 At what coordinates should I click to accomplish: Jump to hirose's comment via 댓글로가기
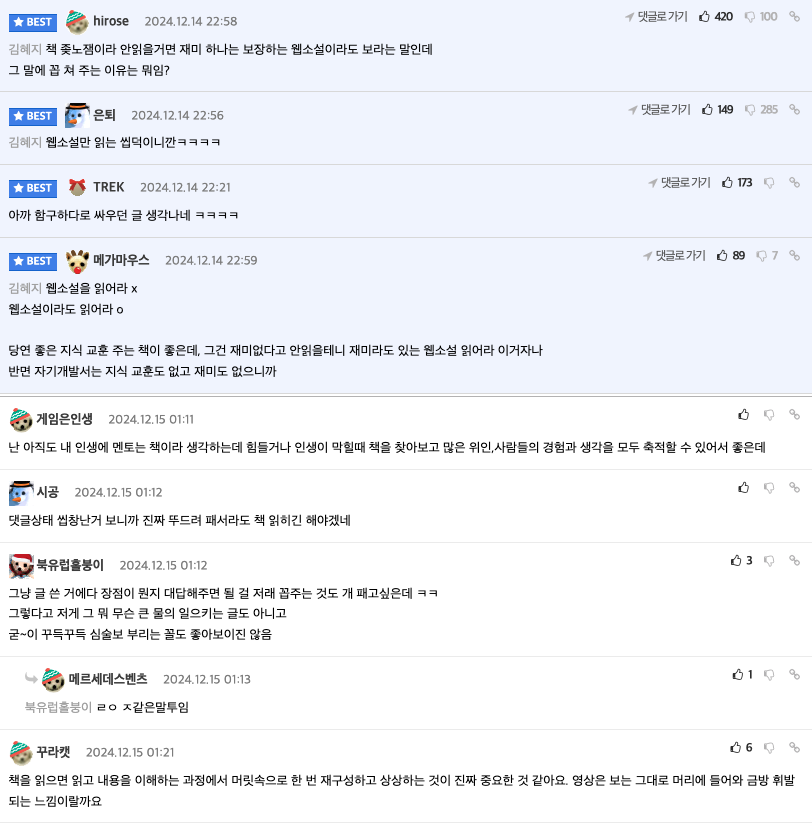pyautogui.click(x=657, y=17)
